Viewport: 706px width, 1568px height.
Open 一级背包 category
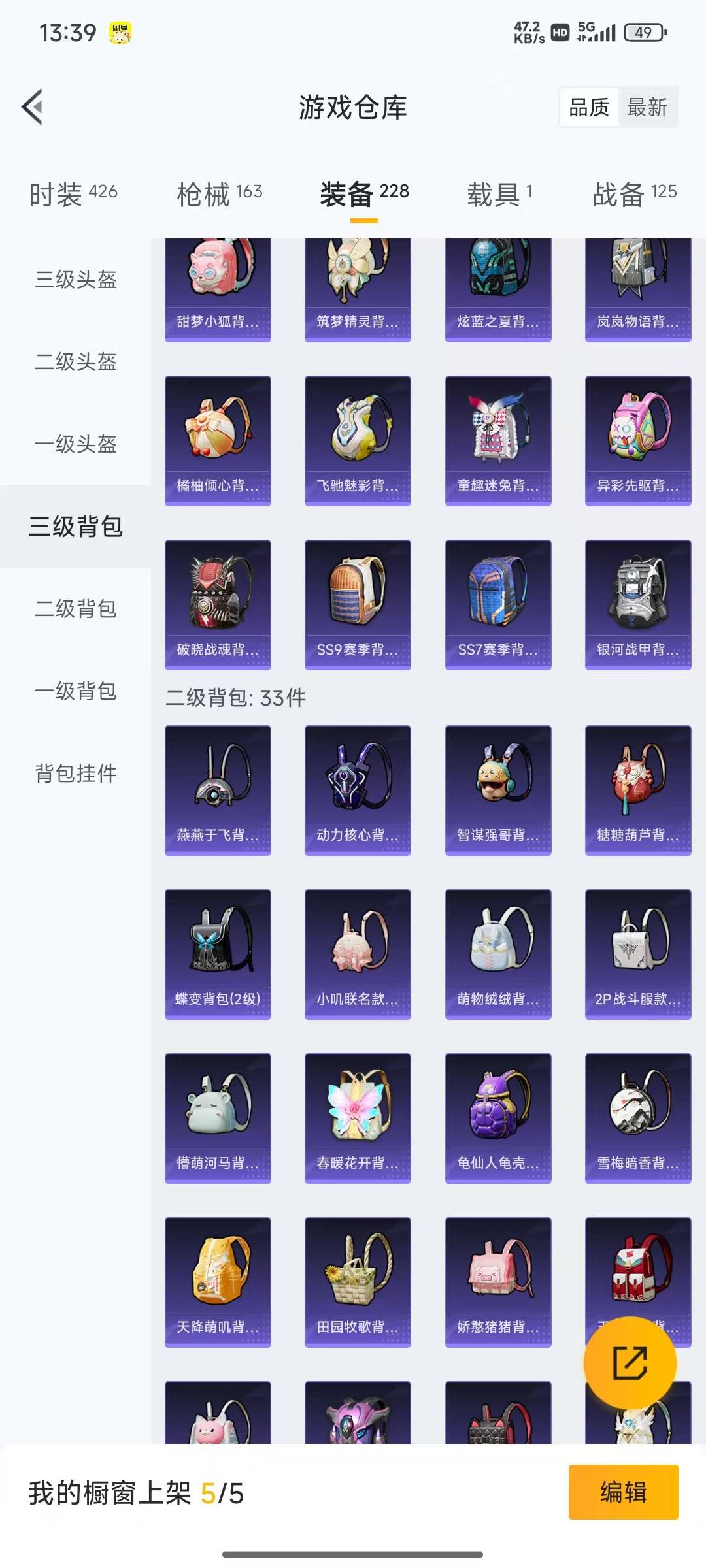[x=76, y=691]
